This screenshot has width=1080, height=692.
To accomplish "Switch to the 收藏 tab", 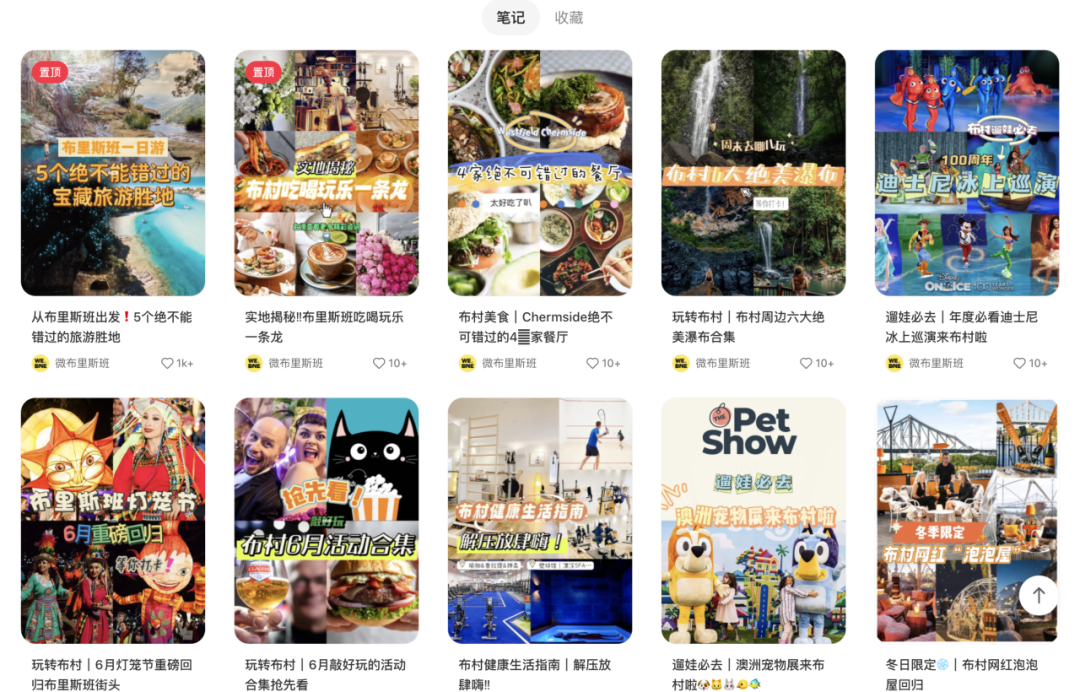I will pyautogui.click(x=569, y=18).
